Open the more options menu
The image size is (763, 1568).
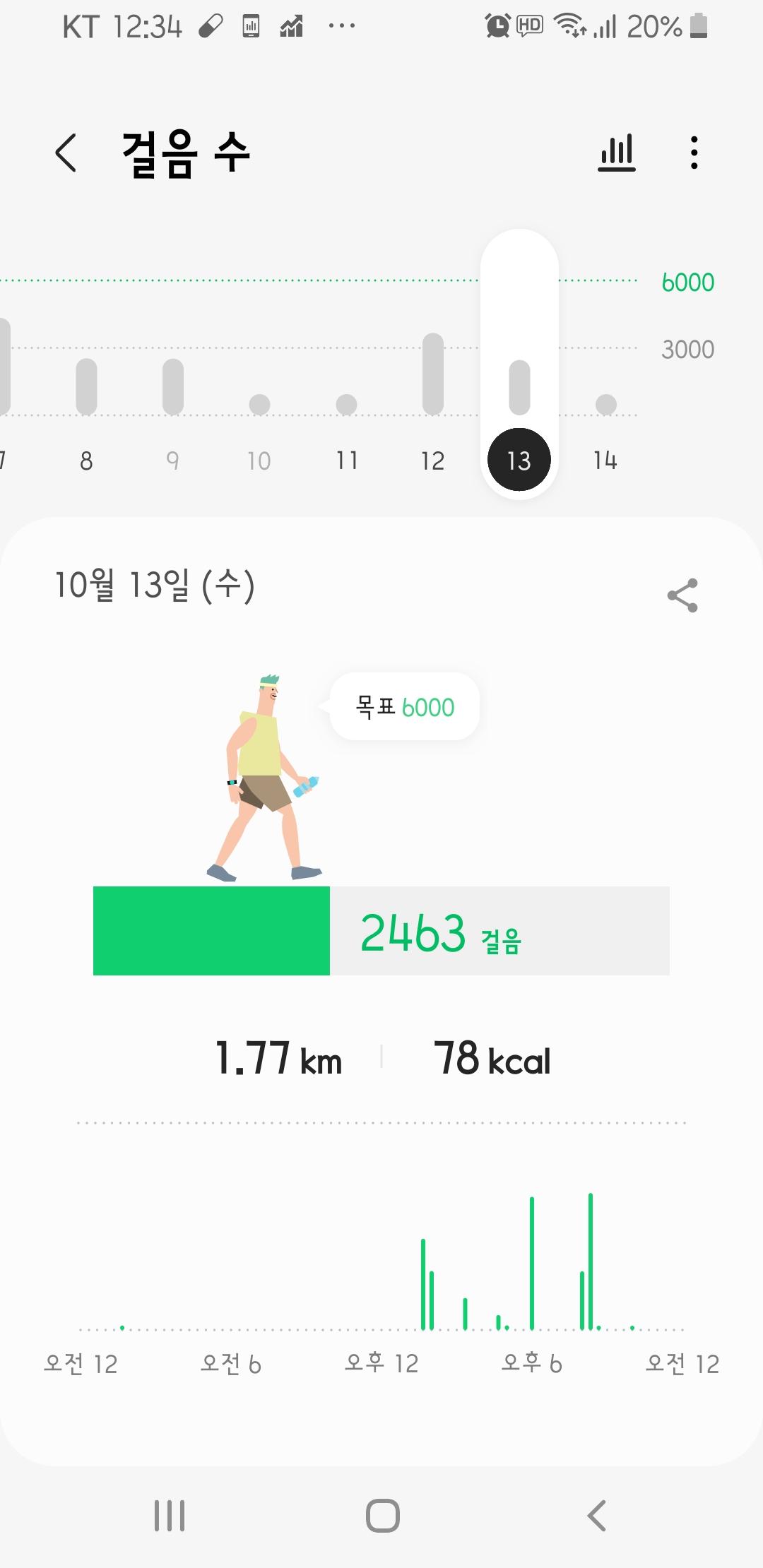[x=694, y=153]
